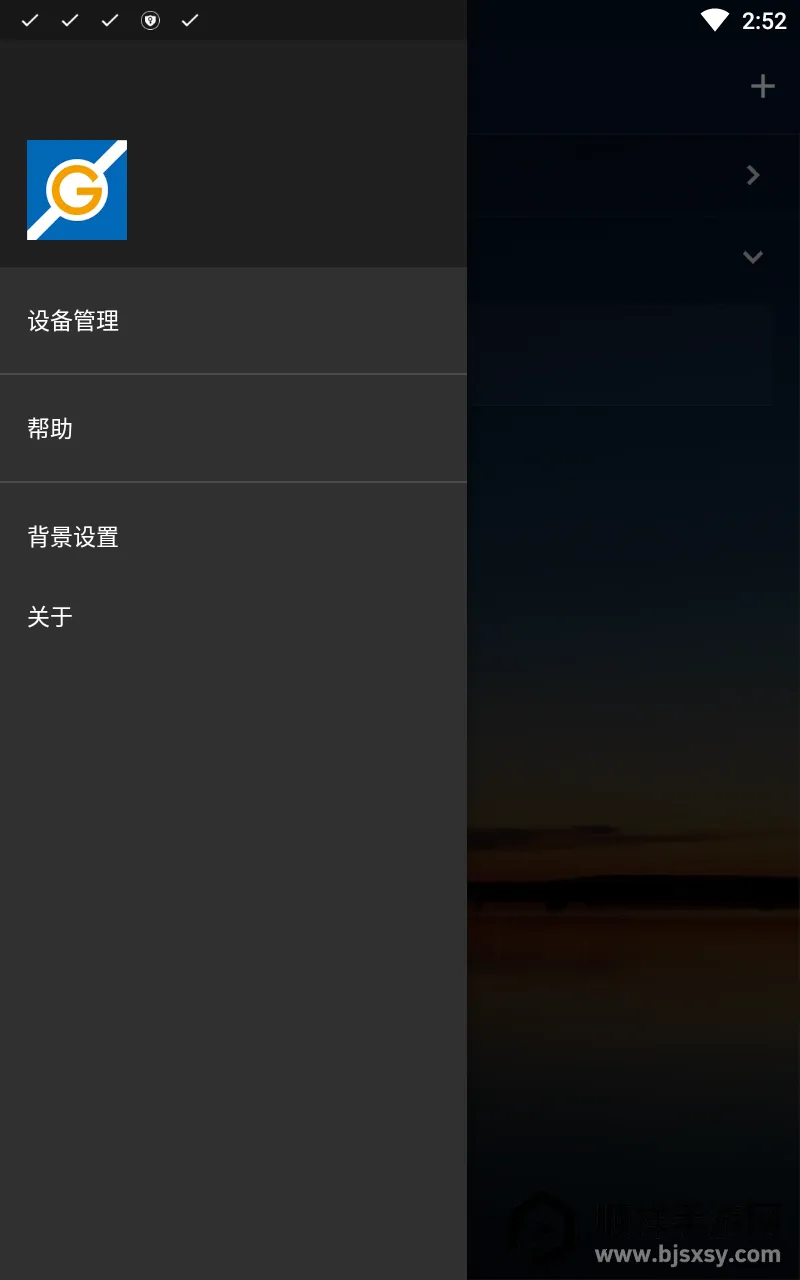The width and height of the screenshot is (800, 1280).
Task: Open the 关于 page
Action: (50, 617)
